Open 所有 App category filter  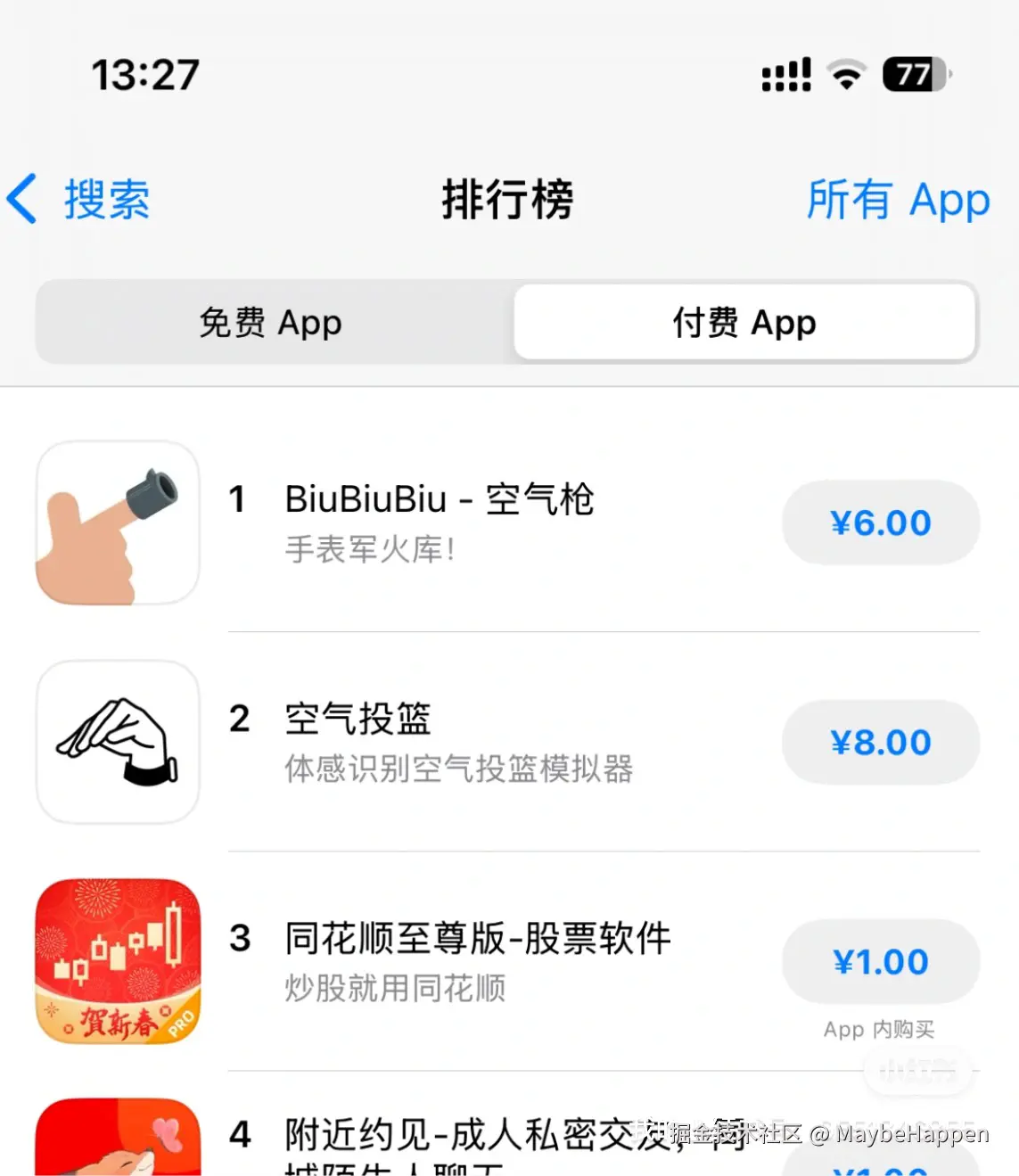(898, 200)
